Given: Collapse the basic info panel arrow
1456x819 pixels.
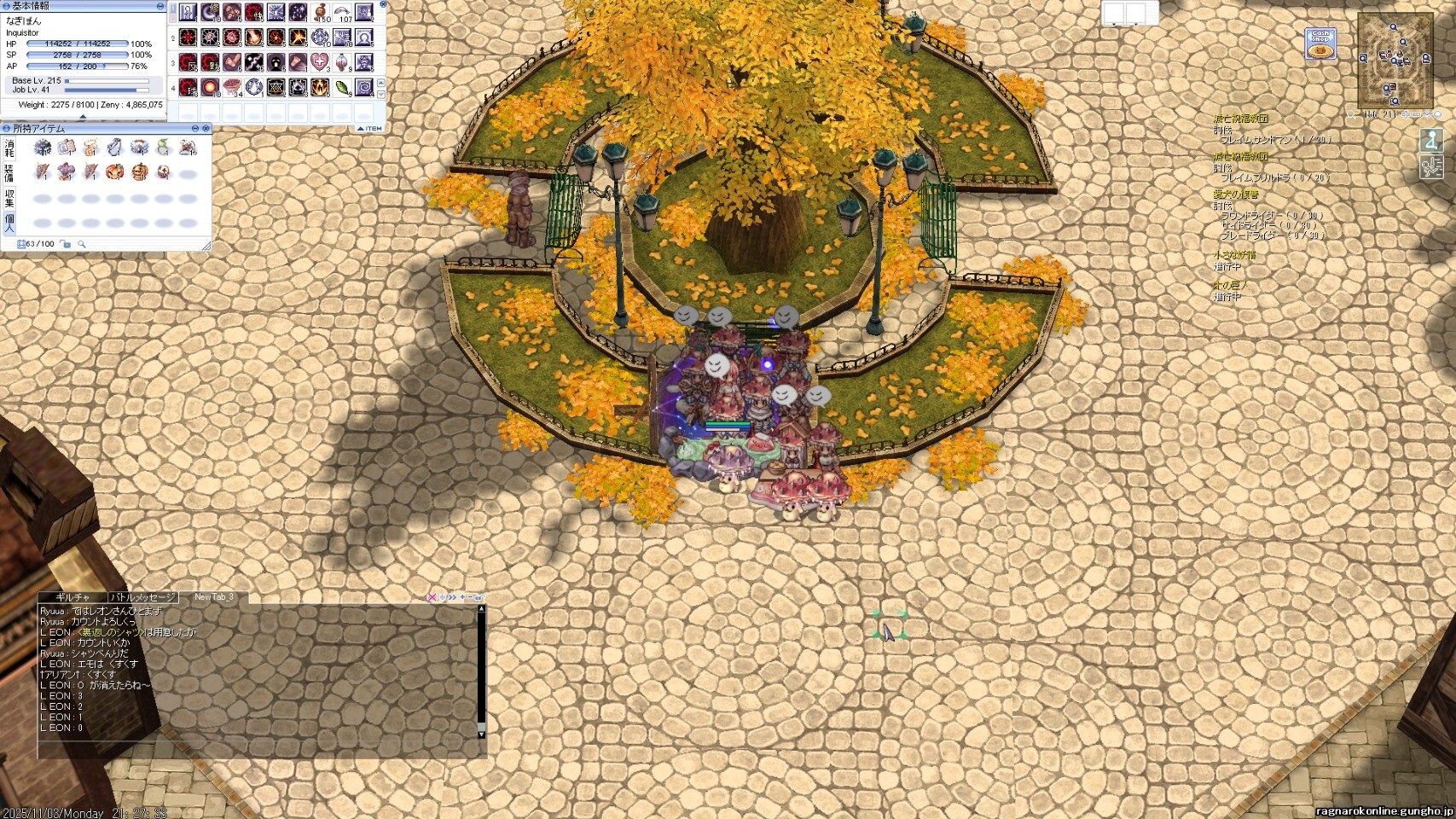Looking at the screenshot, I should tap(83, 116).
